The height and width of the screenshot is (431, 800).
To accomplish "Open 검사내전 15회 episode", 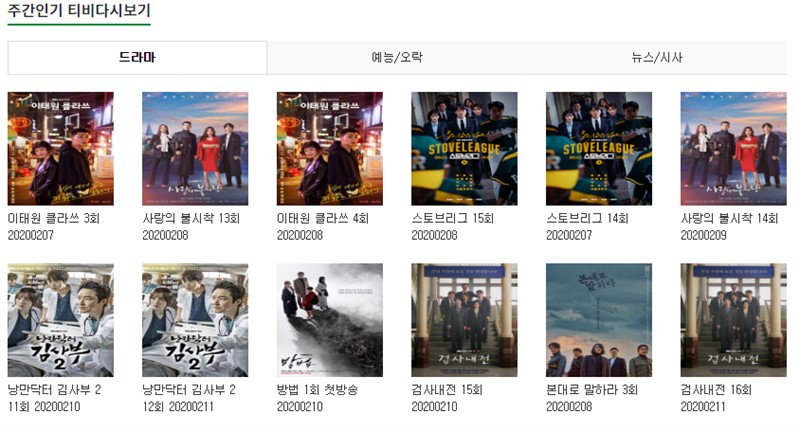I will pos(464,320).
